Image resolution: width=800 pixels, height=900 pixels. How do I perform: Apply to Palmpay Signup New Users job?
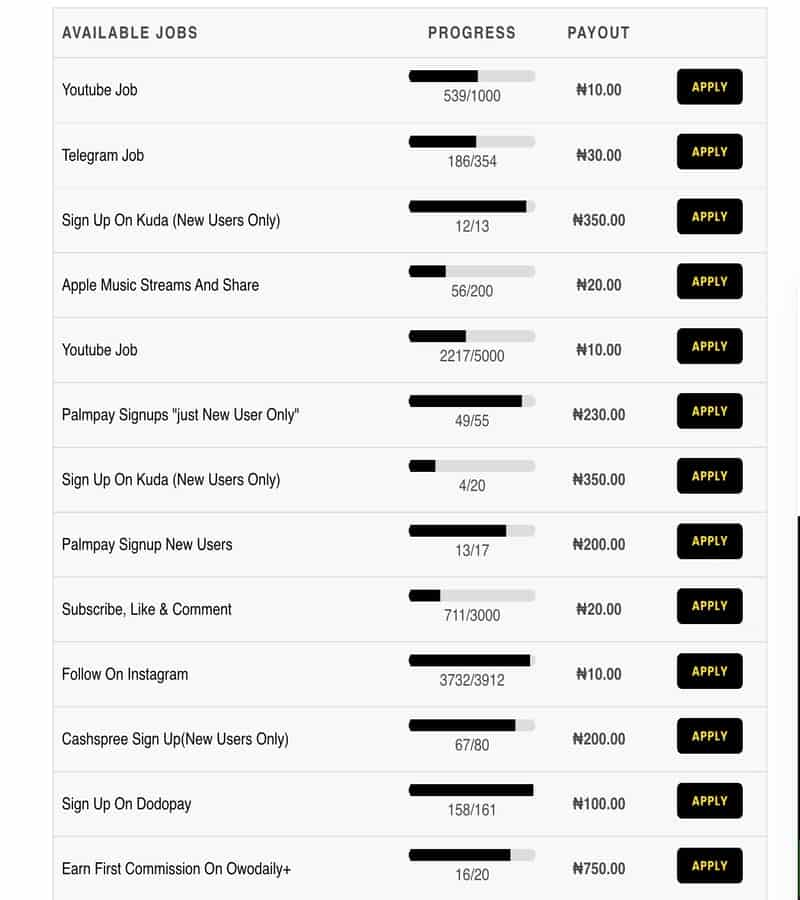(x=709, y=541)
